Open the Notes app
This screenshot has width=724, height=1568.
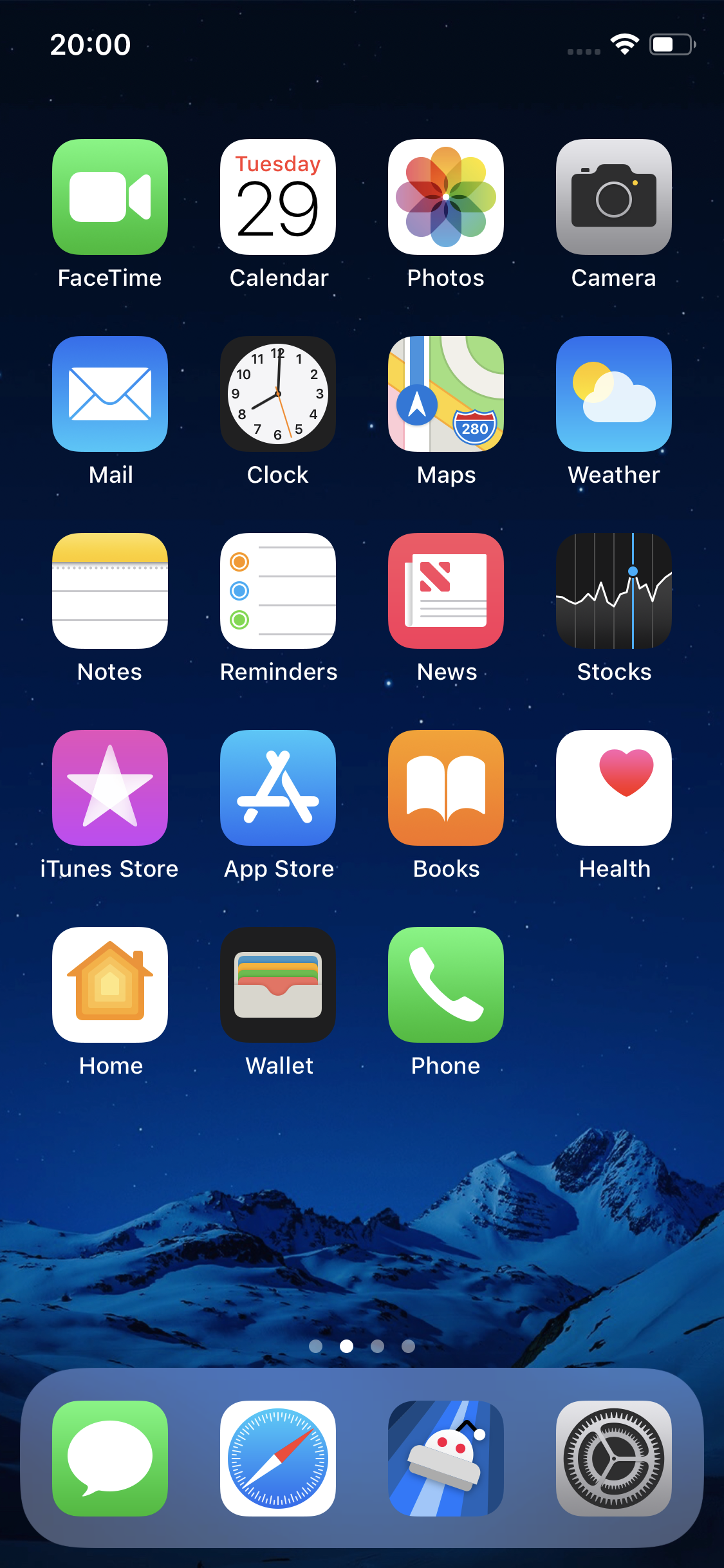(110, 591)
